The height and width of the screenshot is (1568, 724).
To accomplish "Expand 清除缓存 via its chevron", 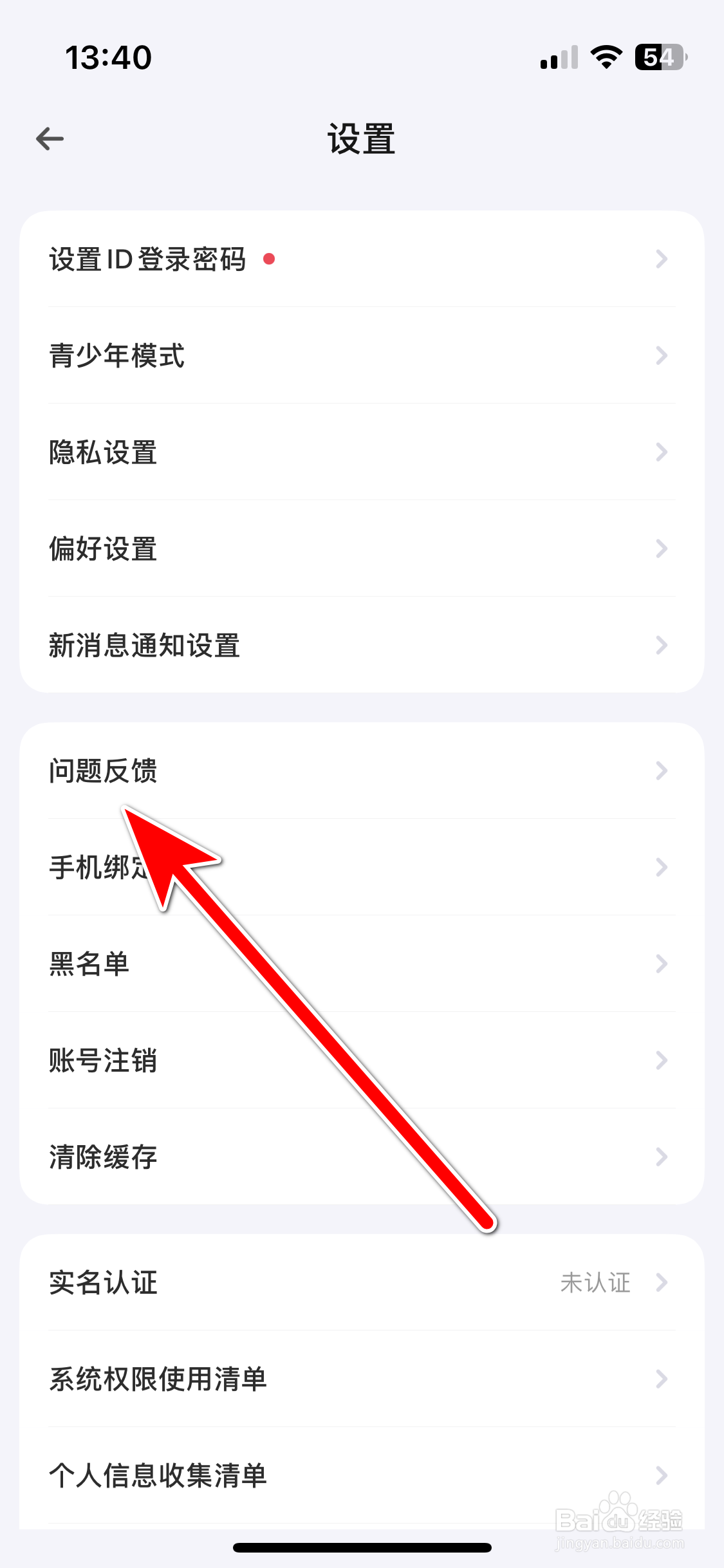I will pos(662,1157).
